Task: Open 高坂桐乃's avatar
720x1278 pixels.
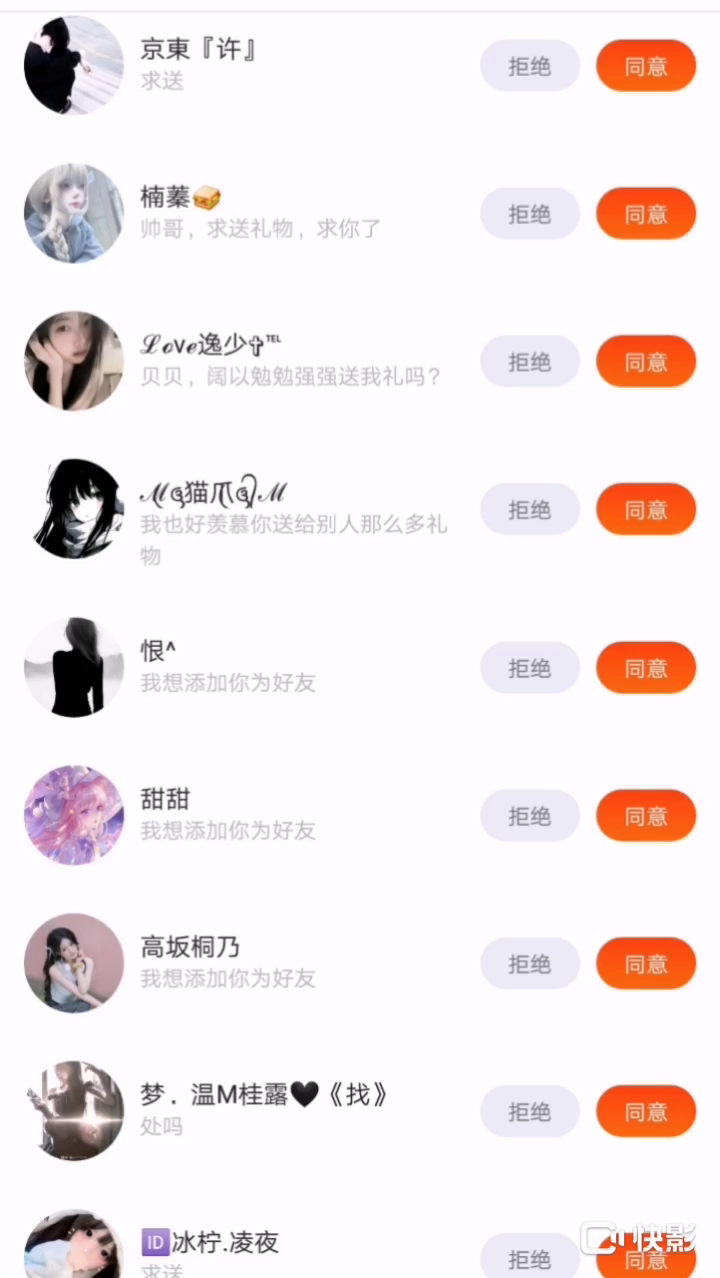Action: click(74, 964)
